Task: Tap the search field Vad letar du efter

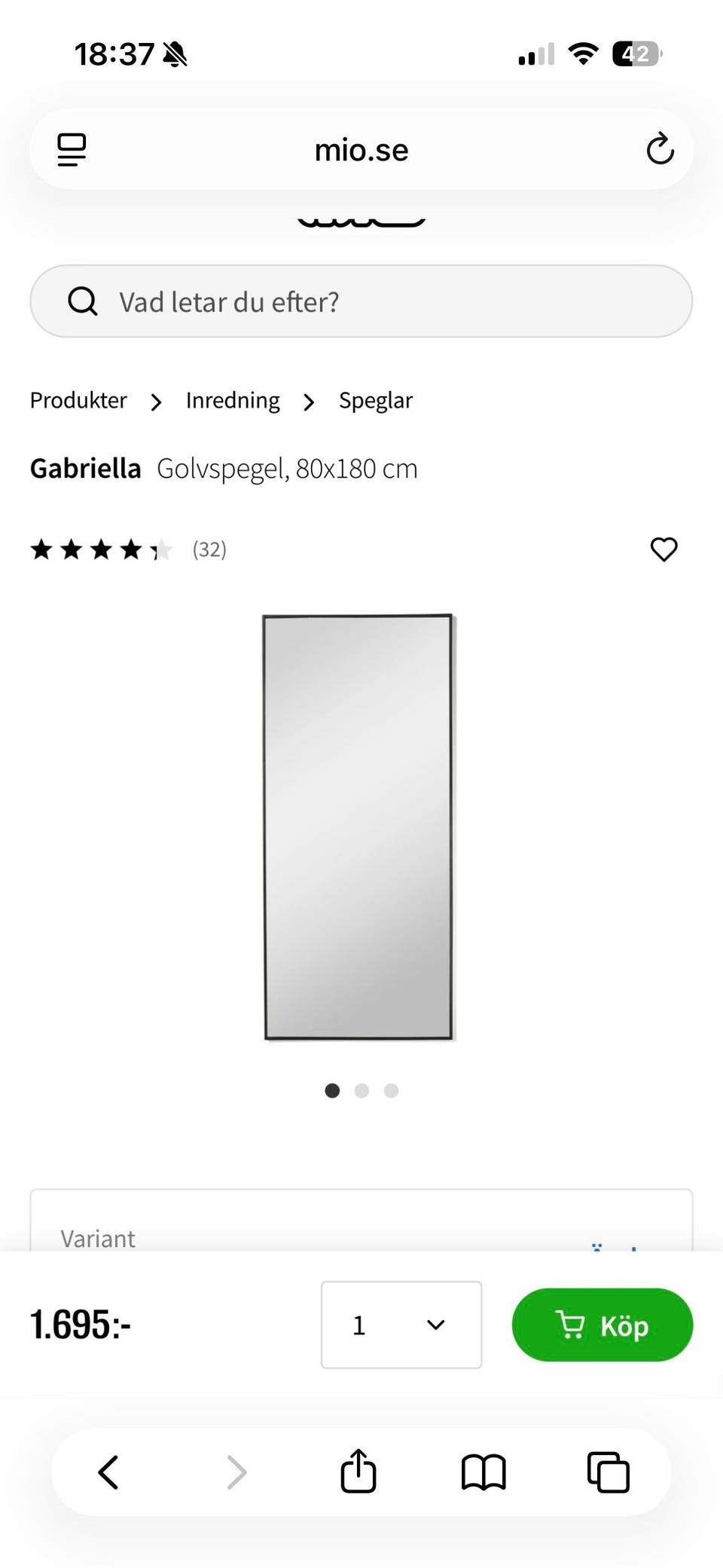Action: click(x=361, y=301)
